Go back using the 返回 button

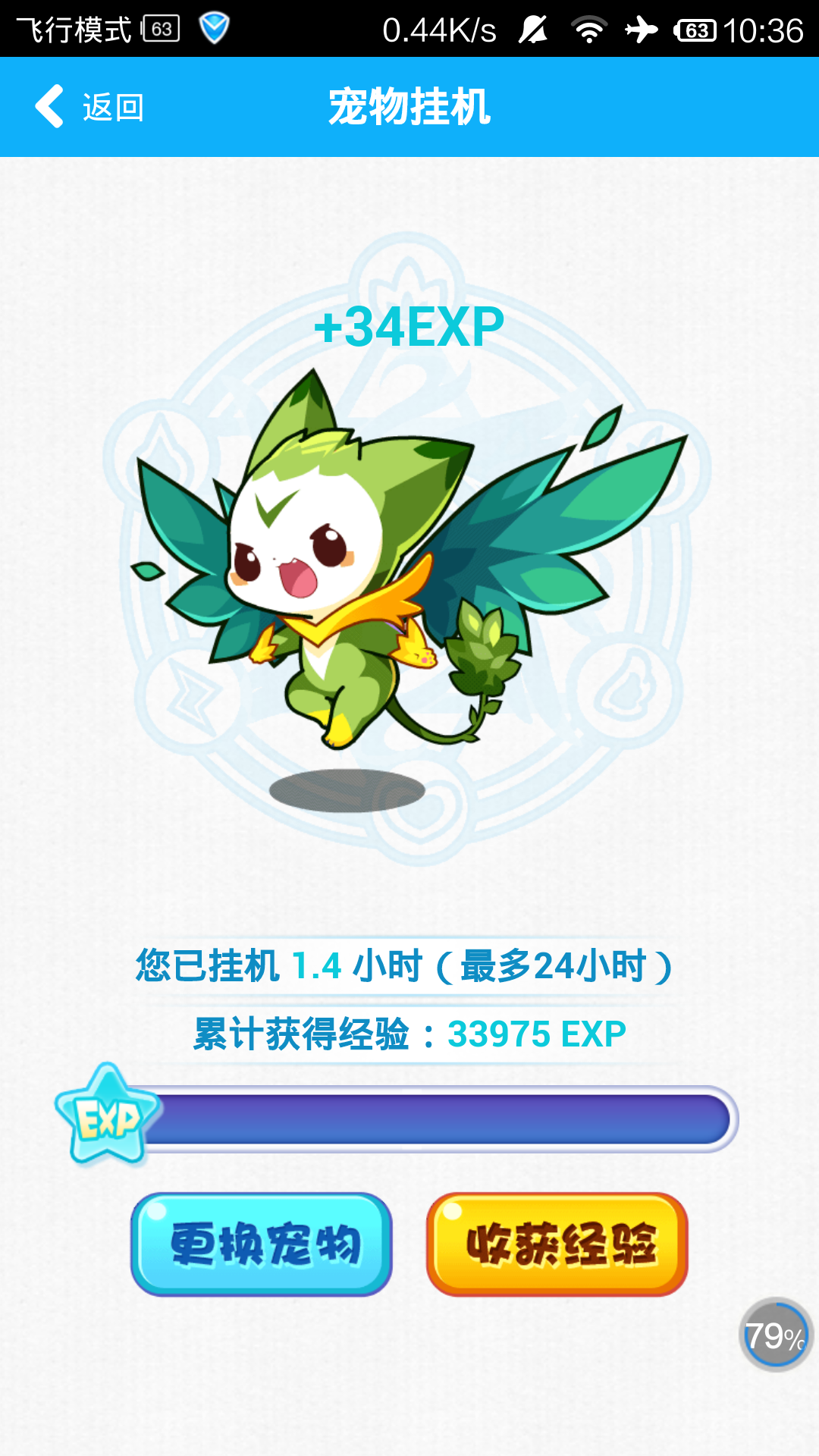point(89,107)
